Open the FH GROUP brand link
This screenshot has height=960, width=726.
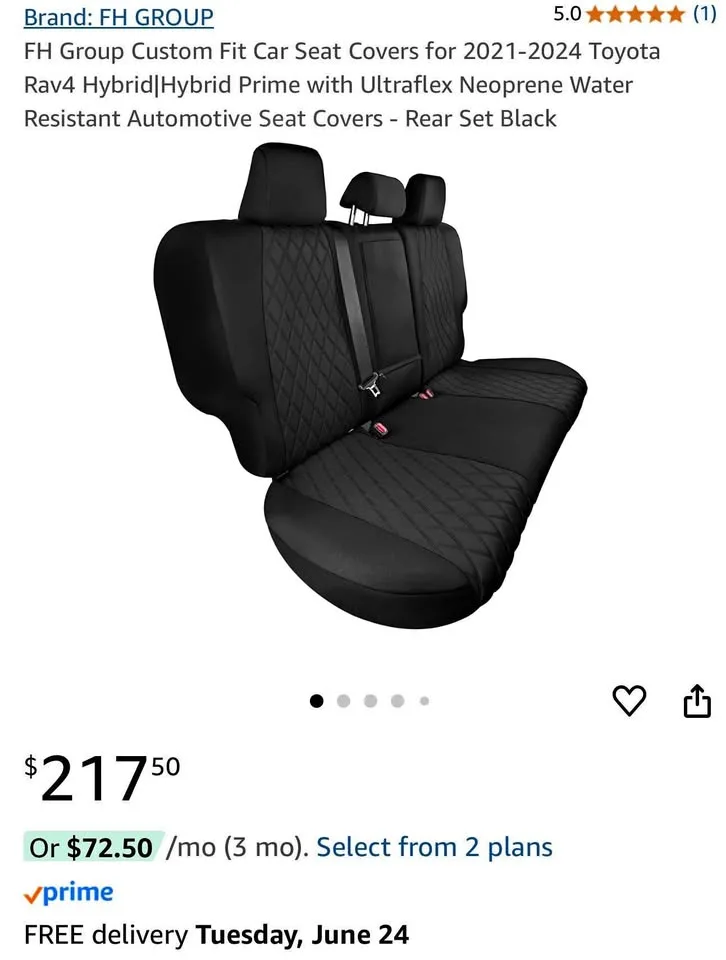click(x=118, y=17)
